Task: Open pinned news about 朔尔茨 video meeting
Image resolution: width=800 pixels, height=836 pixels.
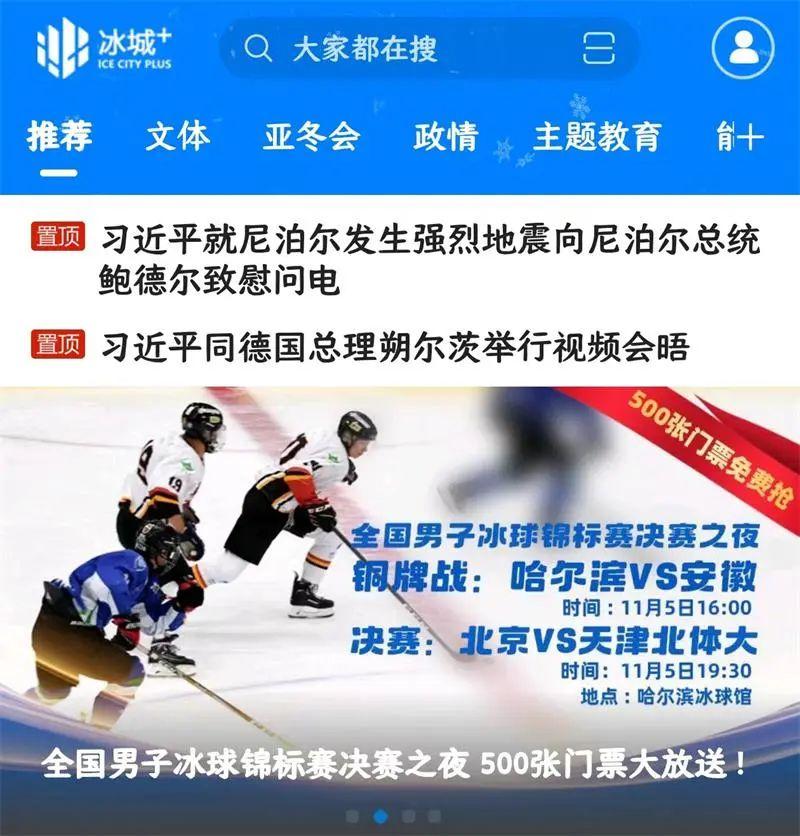Action: coord(395,347)
